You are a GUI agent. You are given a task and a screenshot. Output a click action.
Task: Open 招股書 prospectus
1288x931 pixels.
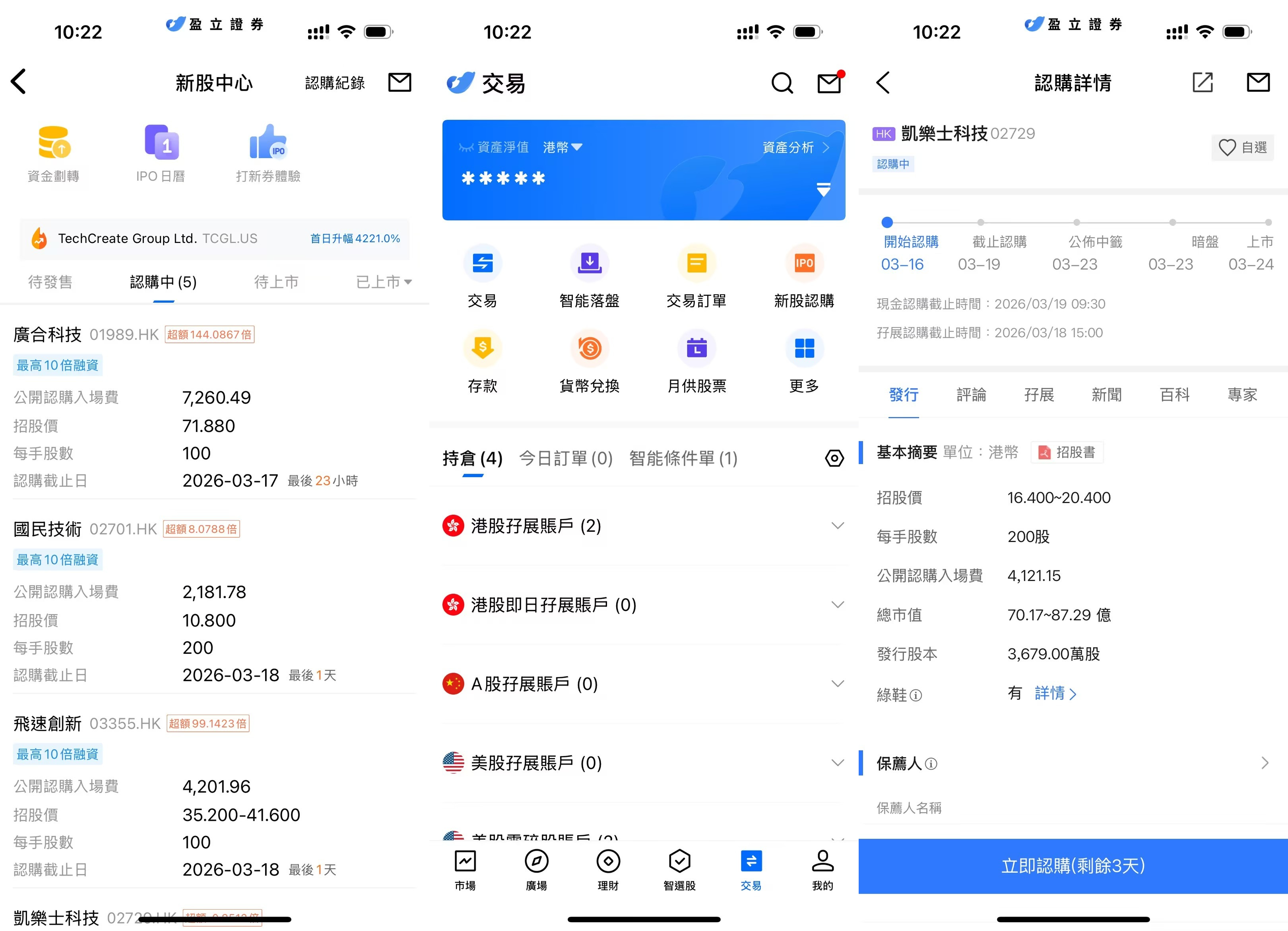pyautogui.click(x=1067, y=452)
